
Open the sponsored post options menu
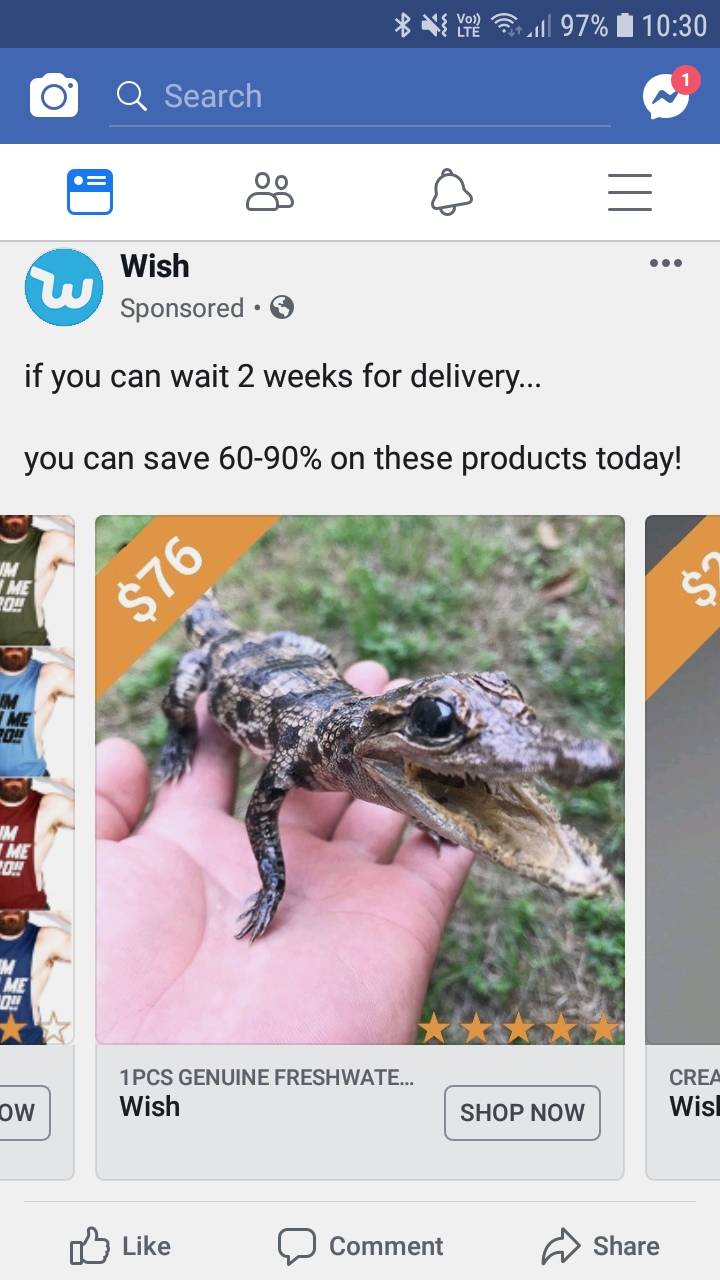pos(666,263)
